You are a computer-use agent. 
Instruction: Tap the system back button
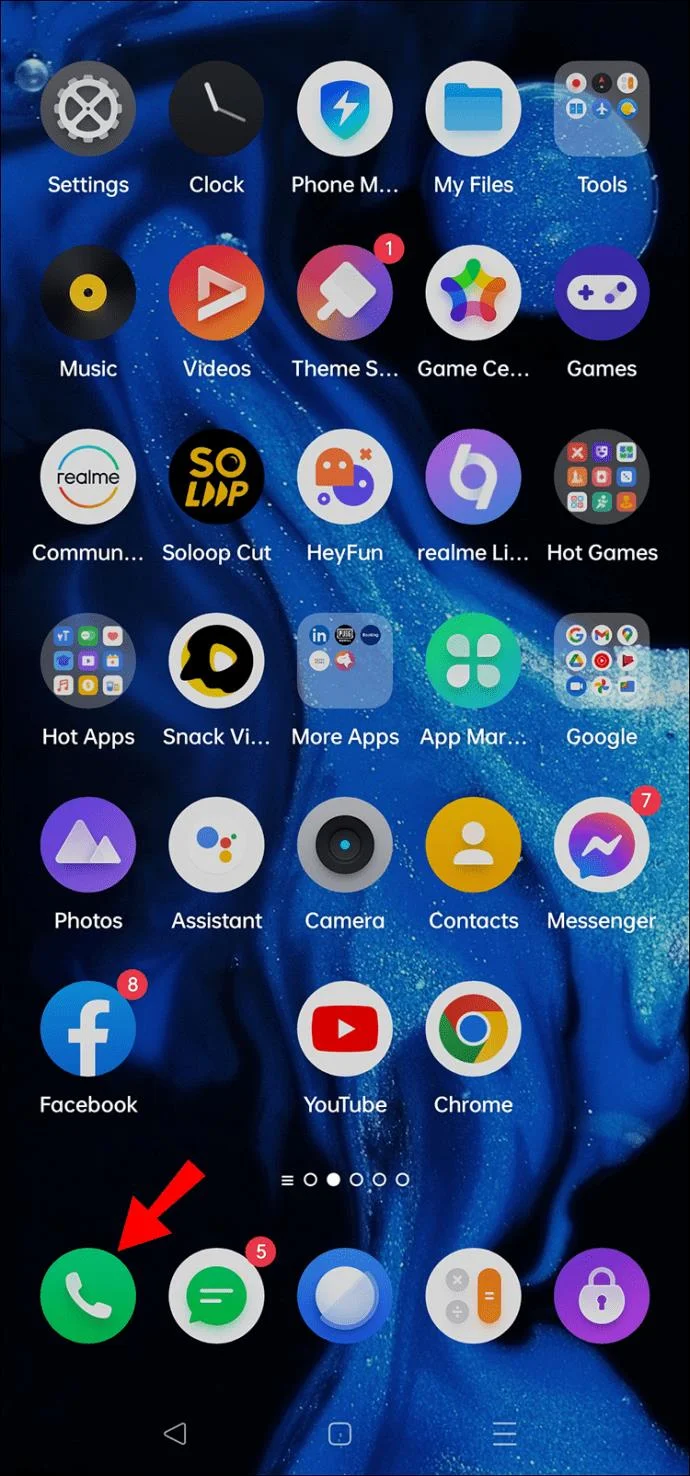[175, 1433]
